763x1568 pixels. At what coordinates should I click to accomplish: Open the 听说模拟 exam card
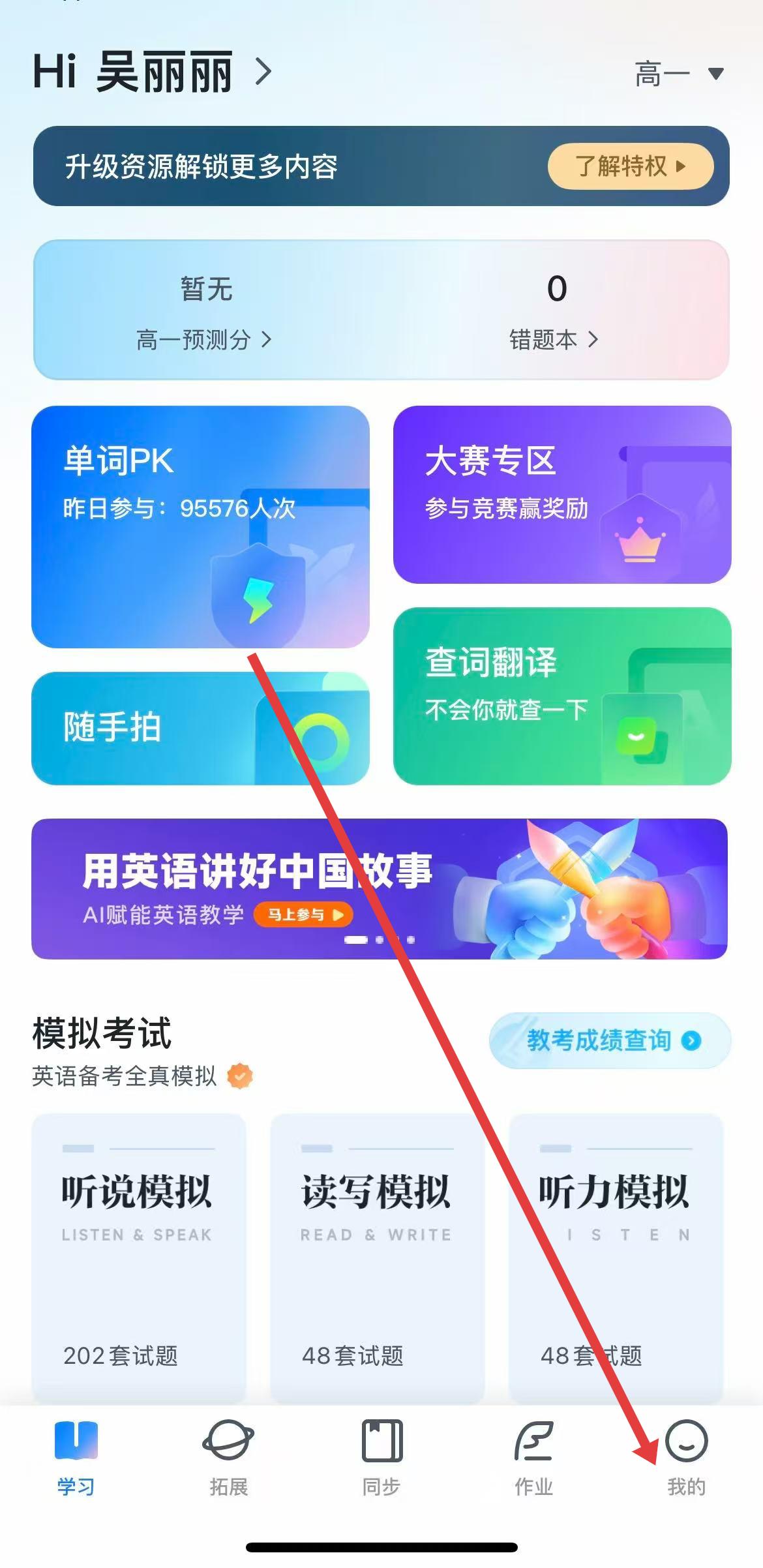click(x=138, y=1258)
